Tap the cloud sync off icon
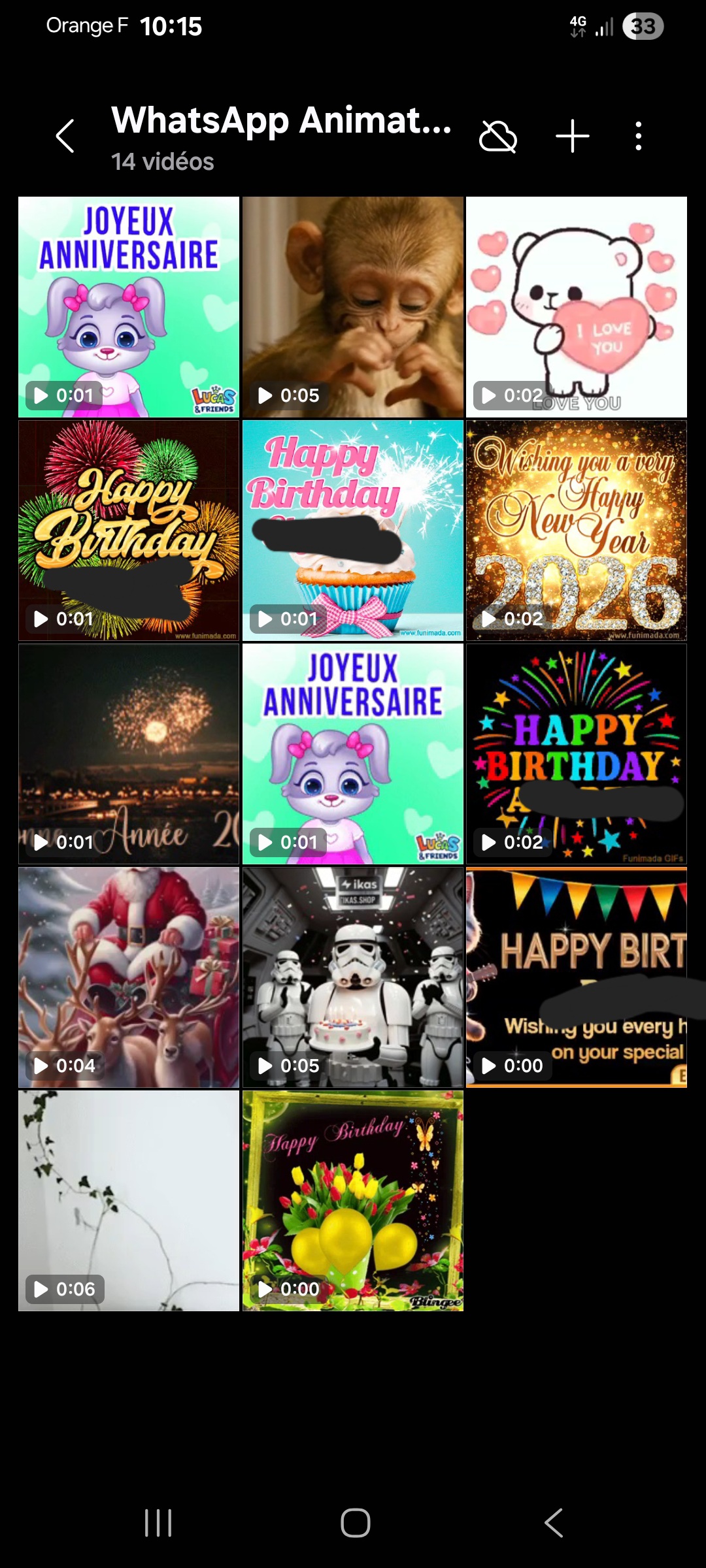The height and width of the screenshot is (1568, 706). pos(498,137)
